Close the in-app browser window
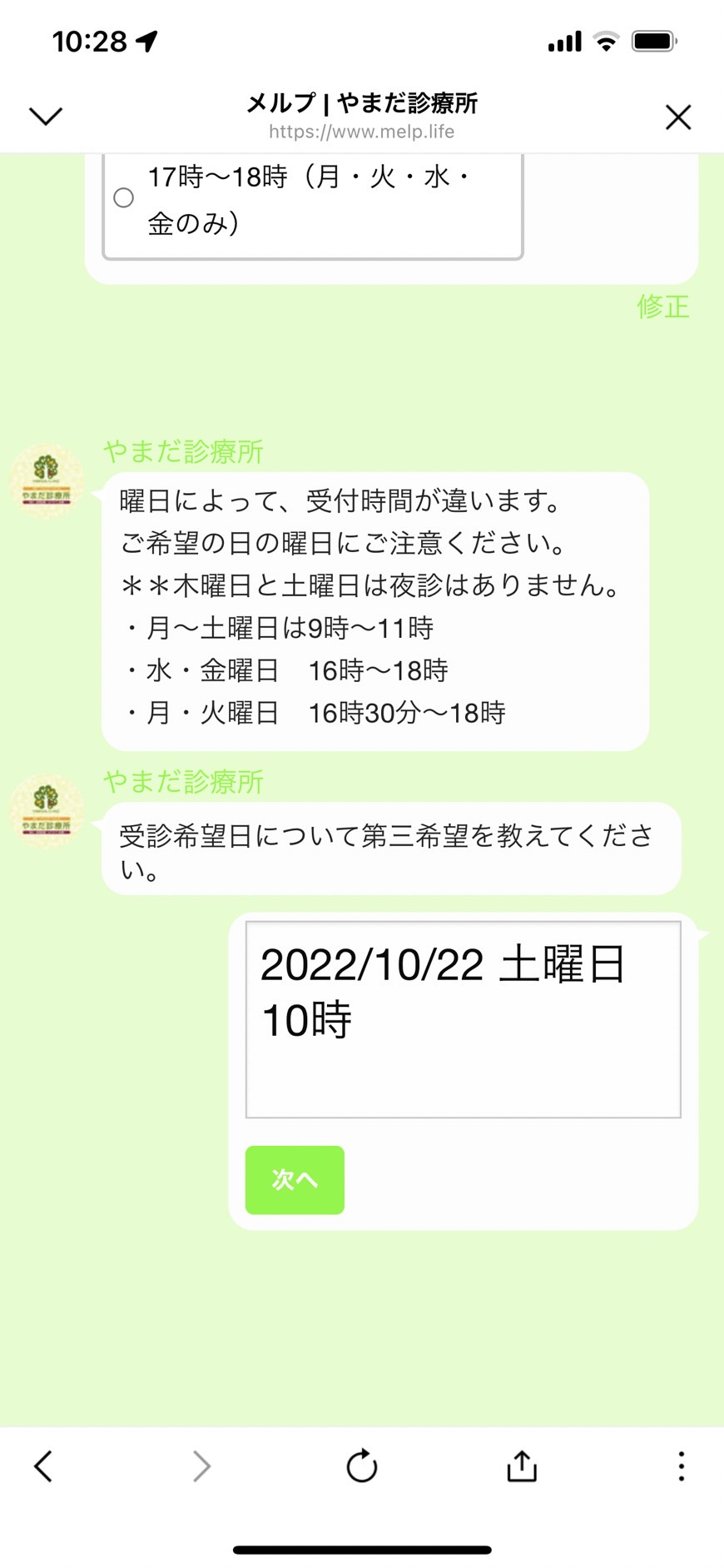Screen dimensions: 724x1568 click(678, 117)
